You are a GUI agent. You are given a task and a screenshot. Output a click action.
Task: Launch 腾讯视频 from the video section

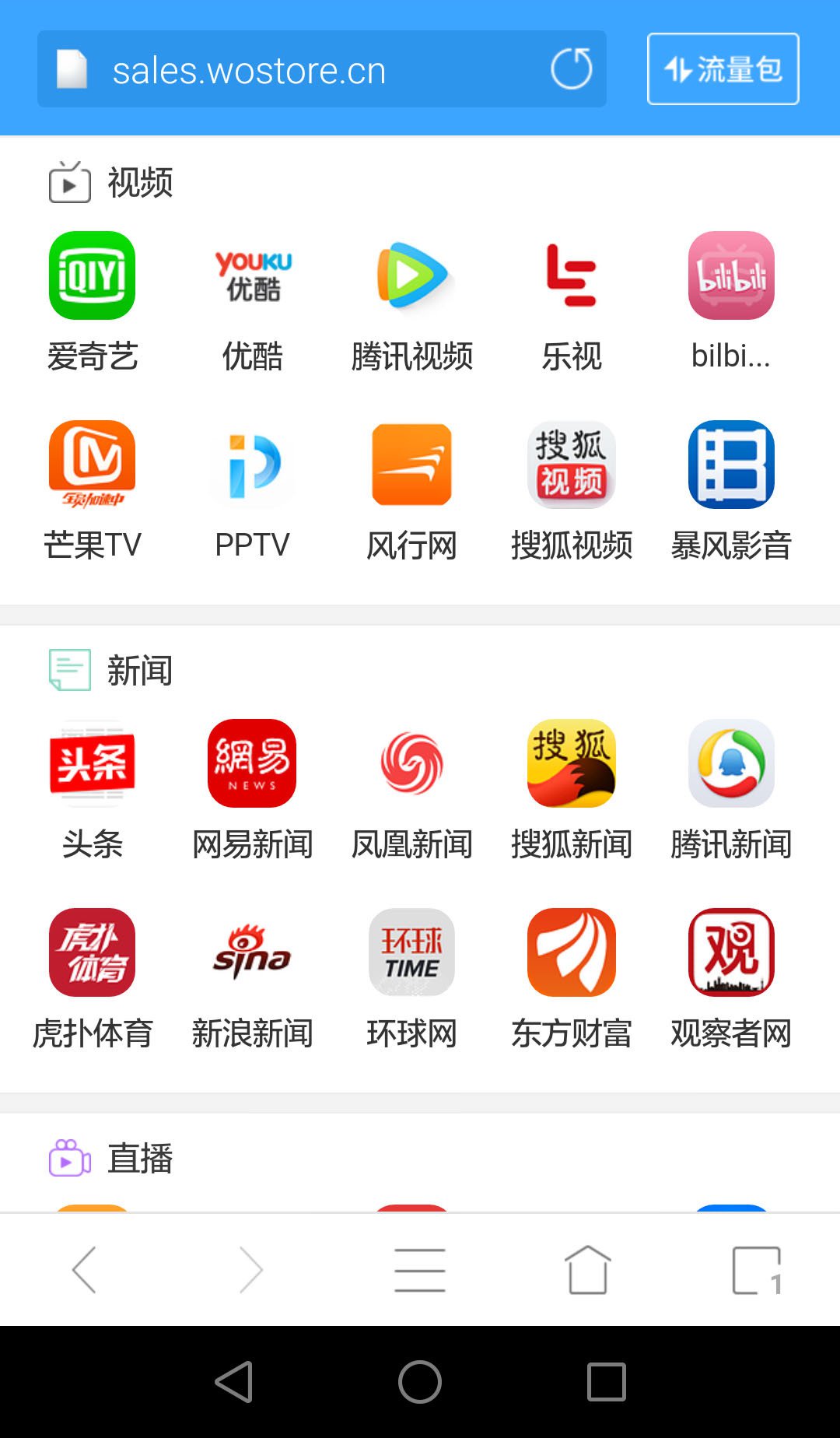pyautogui.click(x=411, y=276)
